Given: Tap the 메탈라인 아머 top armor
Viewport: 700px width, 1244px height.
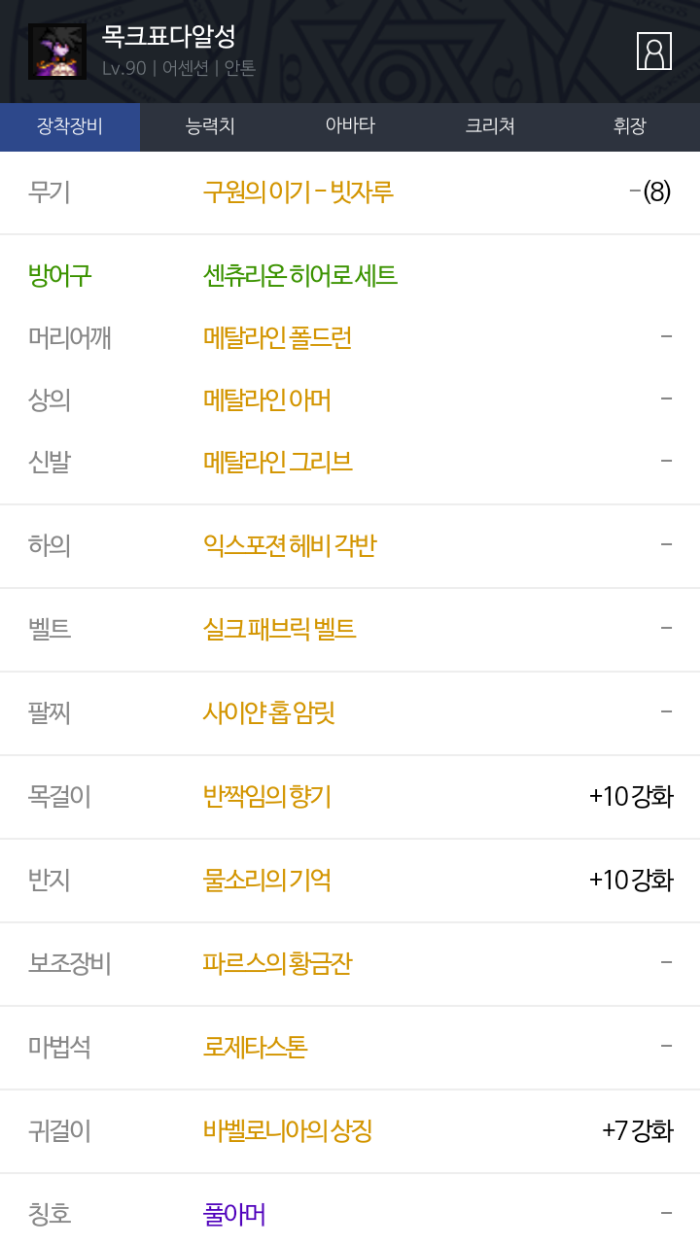Looking at the screenshot, I should tap(267, 400).
